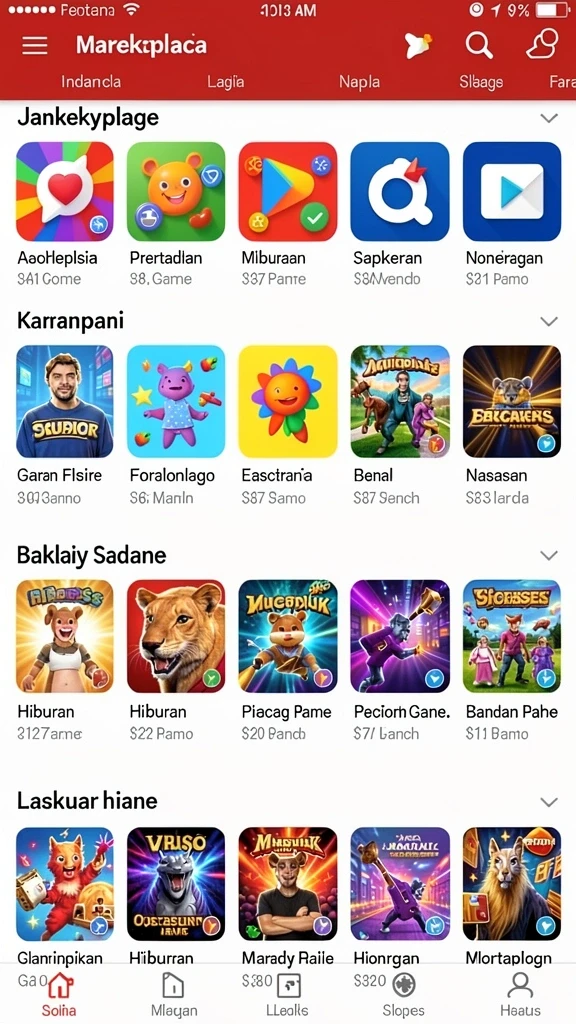The image size is (576, 1024).
Task: Switch to the Napla tab
Action: coord(359,82)
